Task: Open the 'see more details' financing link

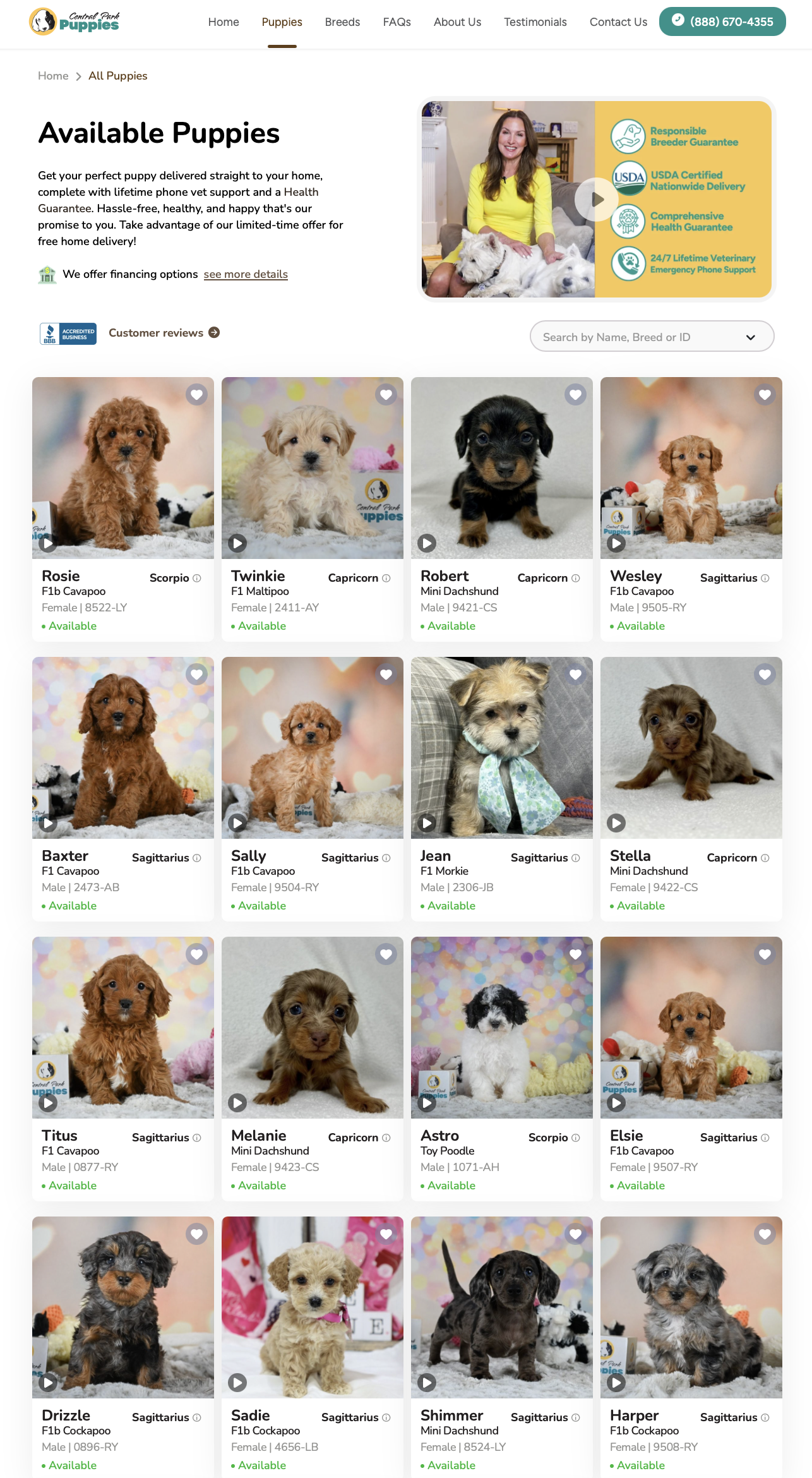Action: (246, 274)
